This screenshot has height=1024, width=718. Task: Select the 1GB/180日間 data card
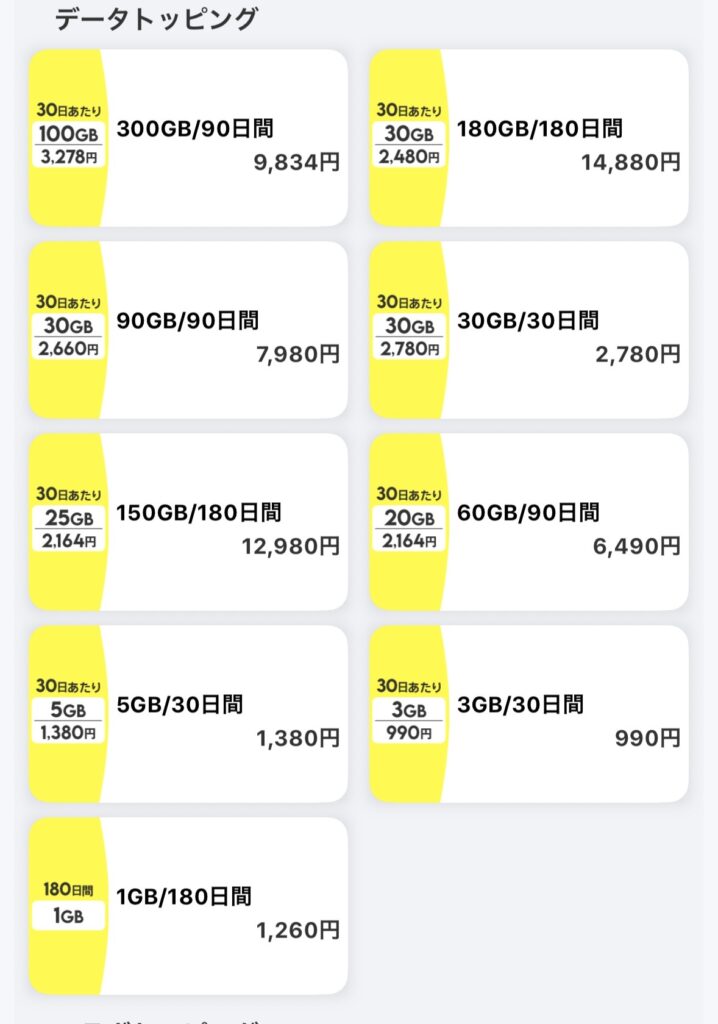tap(188, 906)
